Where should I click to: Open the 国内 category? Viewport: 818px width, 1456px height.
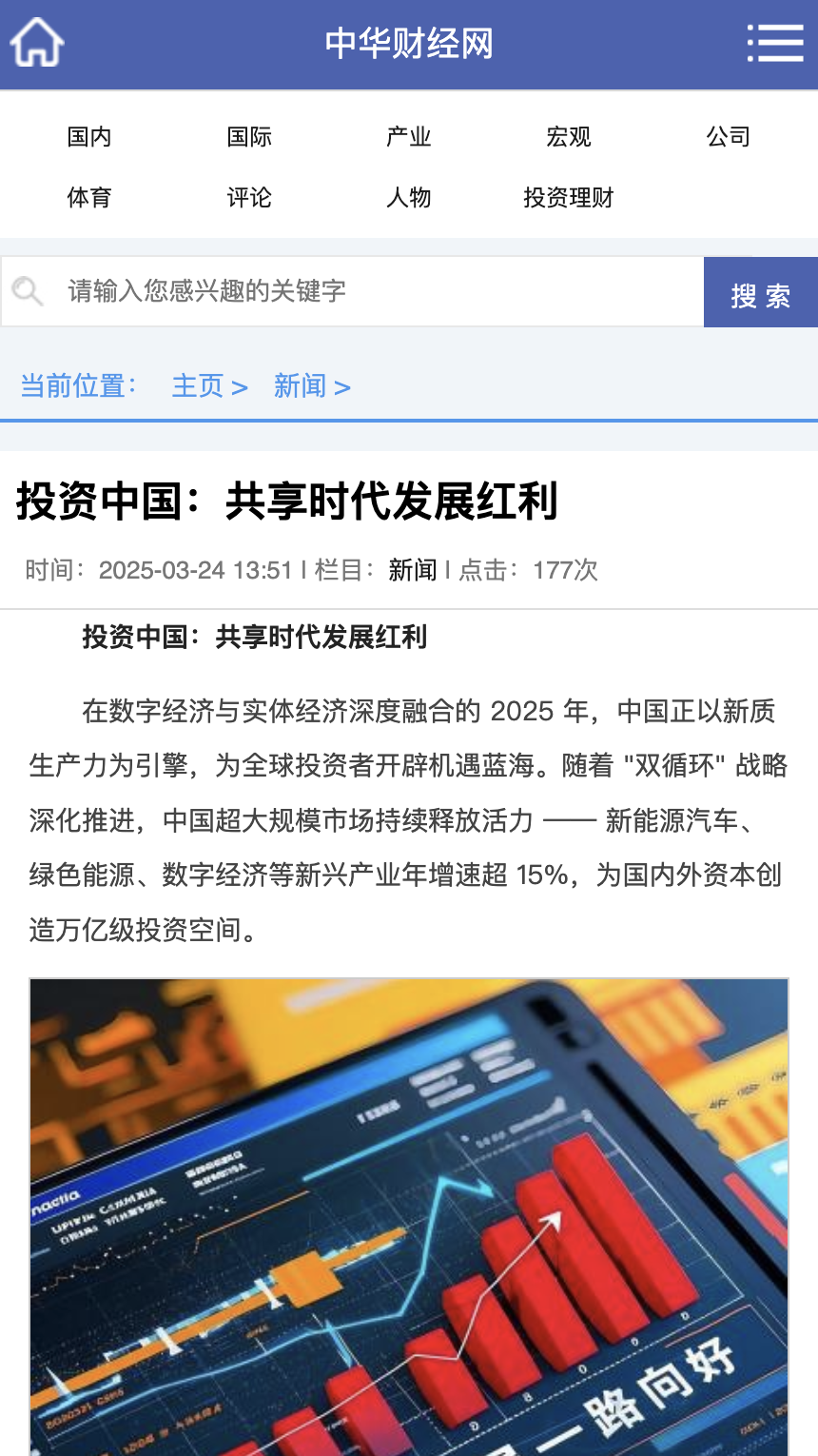click(89, 137)
